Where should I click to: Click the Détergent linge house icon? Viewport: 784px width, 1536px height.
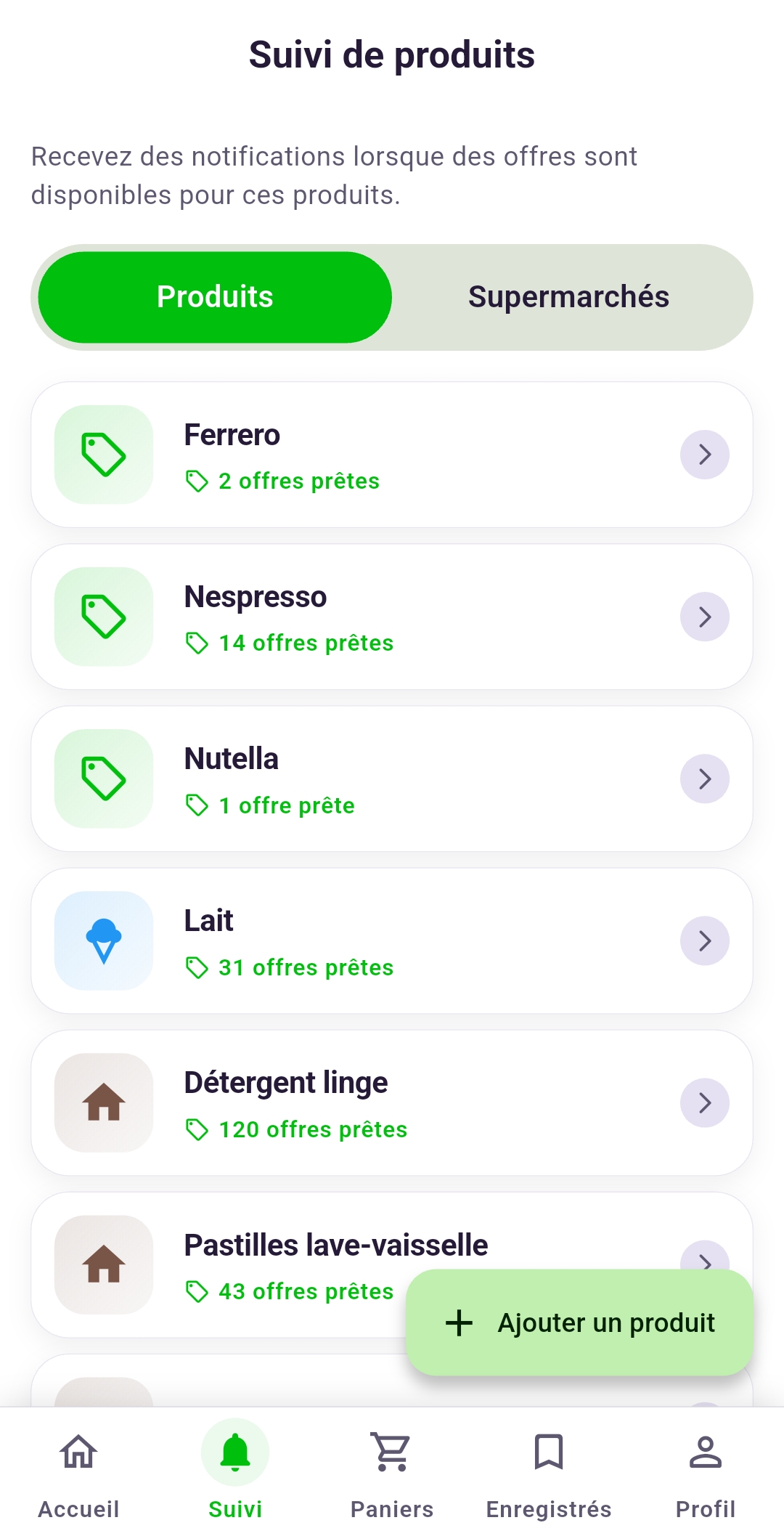(x=102, y=1102)
